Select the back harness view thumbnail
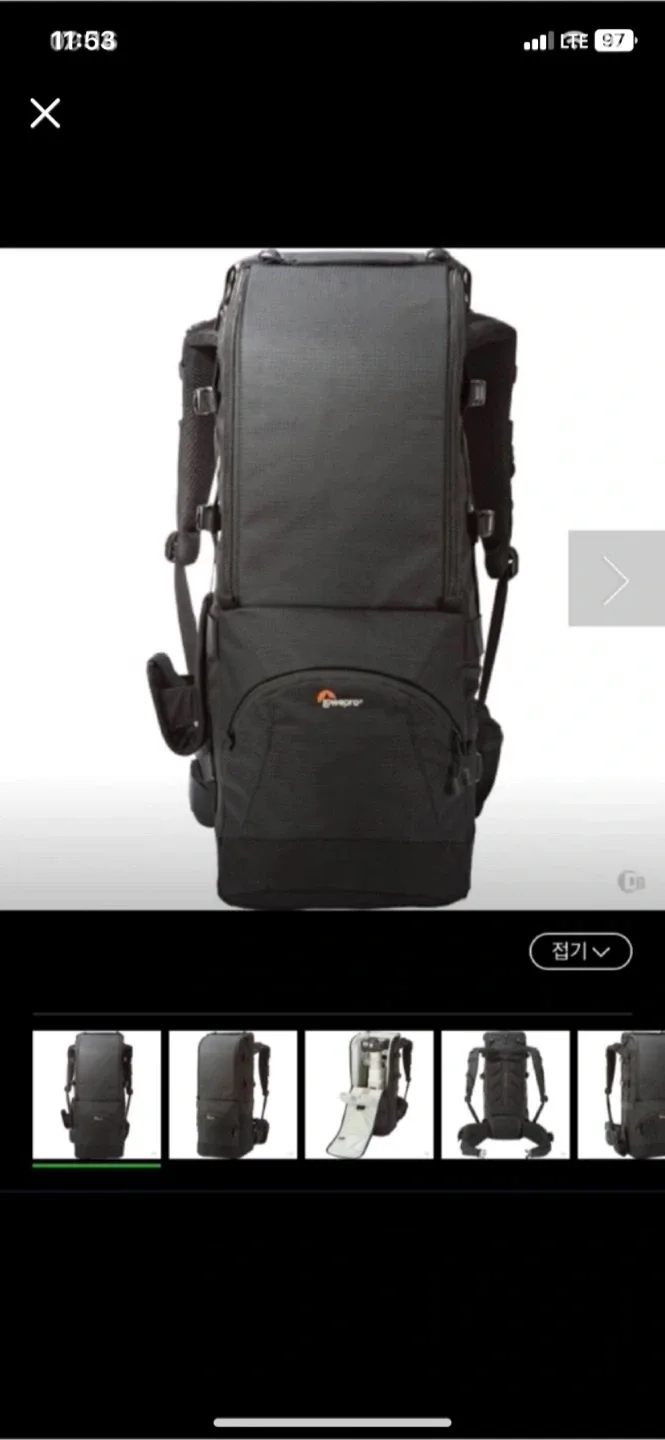665x1440 pixels. (x=506, y=1095)
